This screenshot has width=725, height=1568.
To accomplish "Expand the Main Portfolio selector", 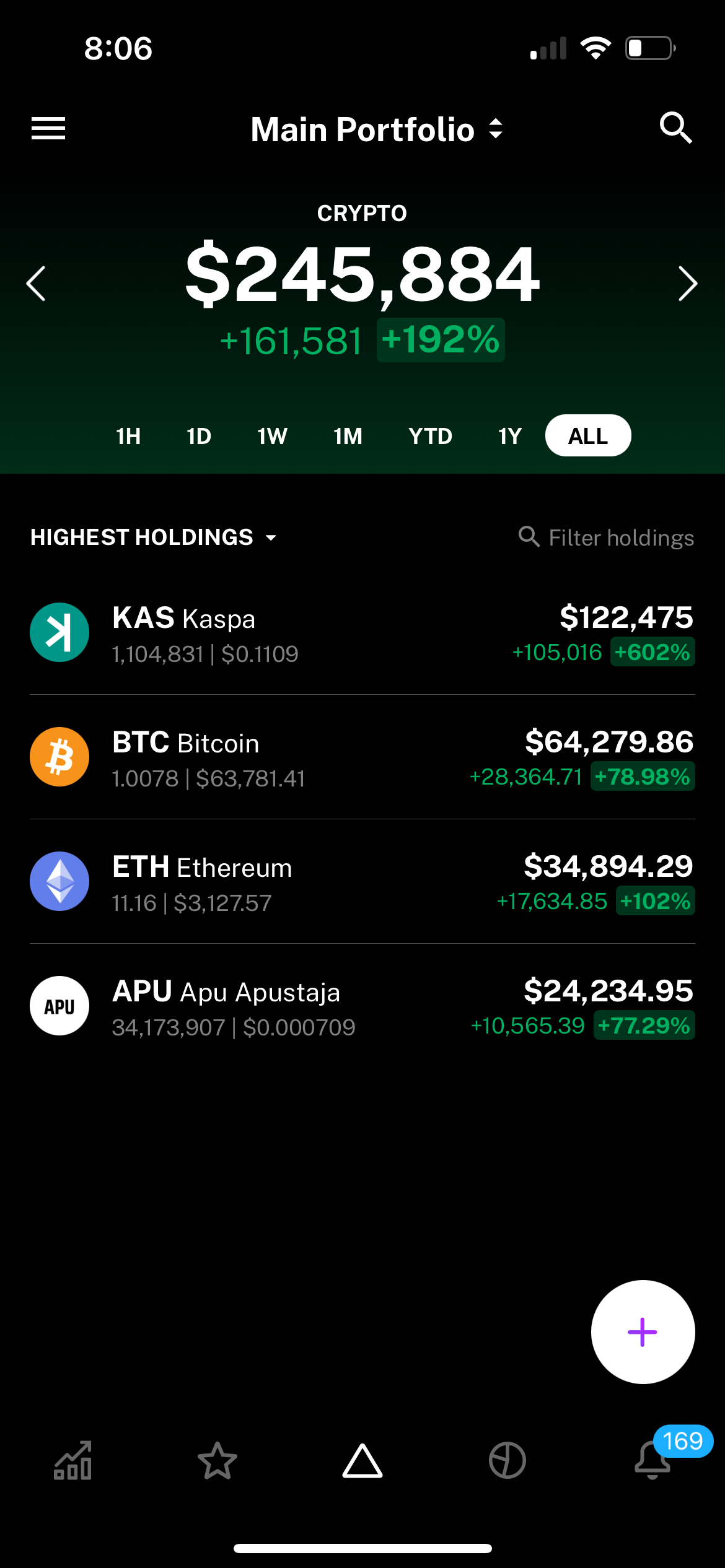I will pyautogui.click(x=376, y=129).
